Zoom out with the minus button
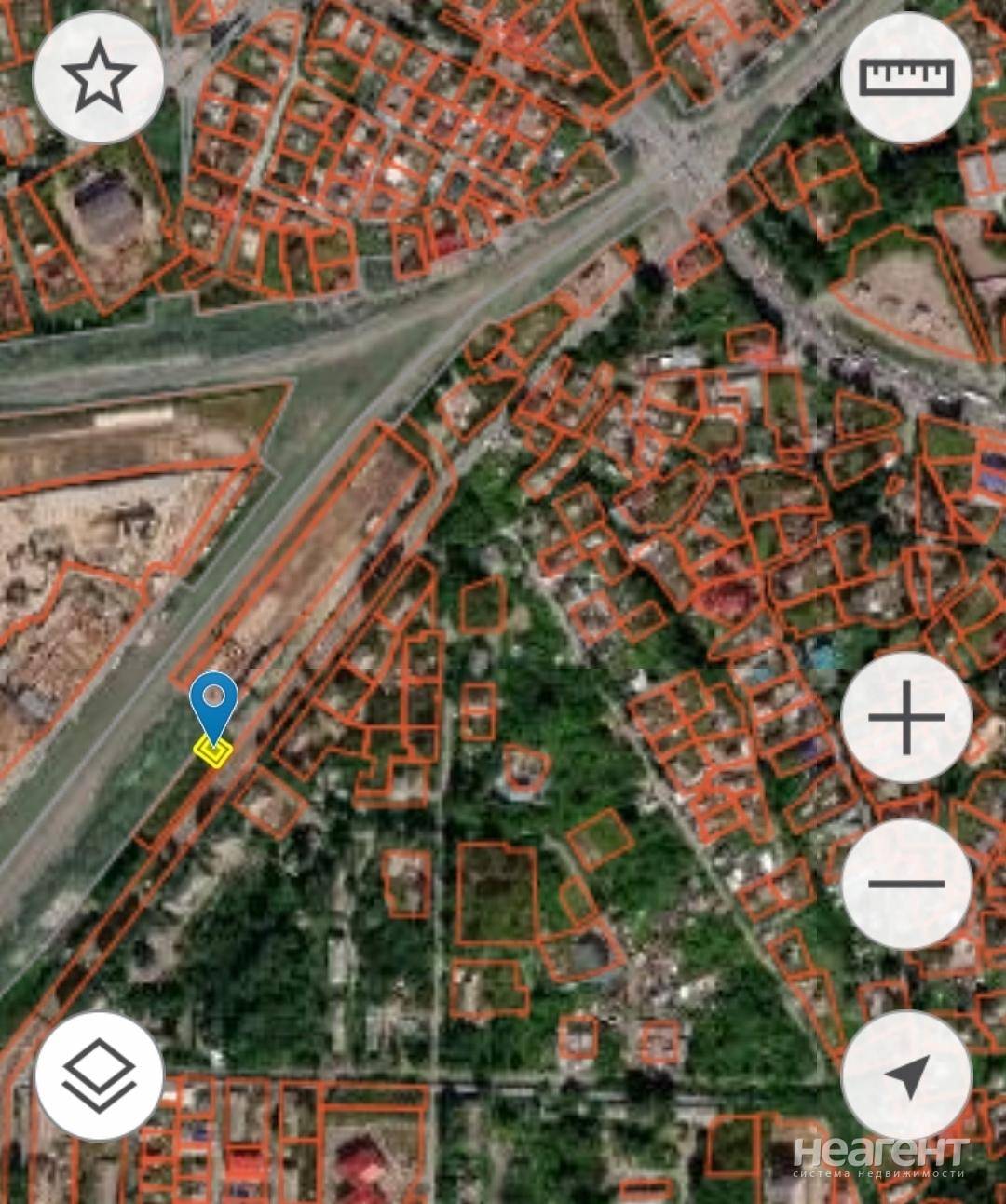 906,883
